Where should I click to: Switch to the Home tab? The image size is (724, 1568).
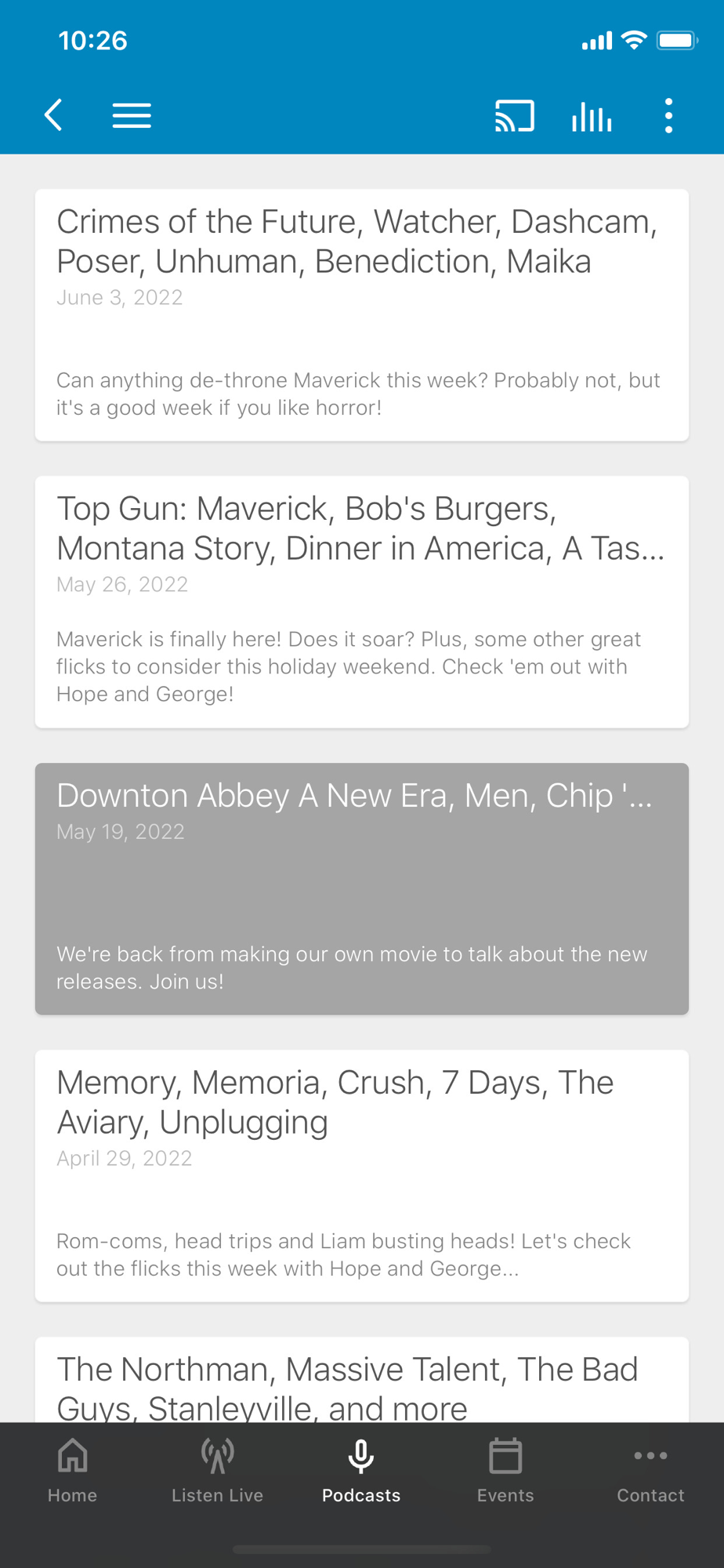point(72,1470)
